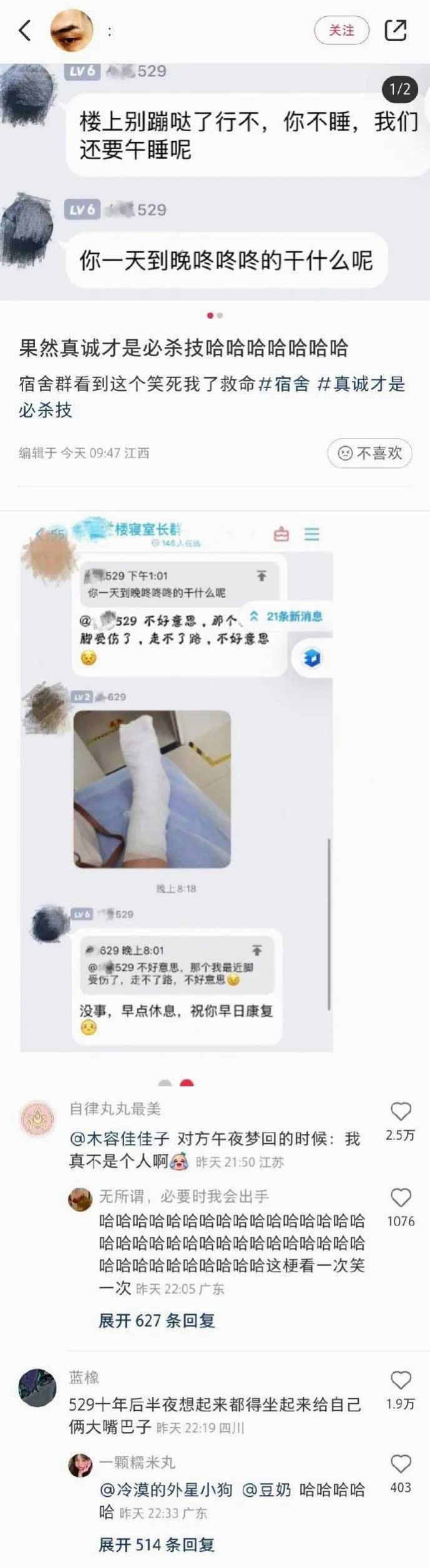Expand 514 replies
430x1568 pixels.
tap(157, 1545)
